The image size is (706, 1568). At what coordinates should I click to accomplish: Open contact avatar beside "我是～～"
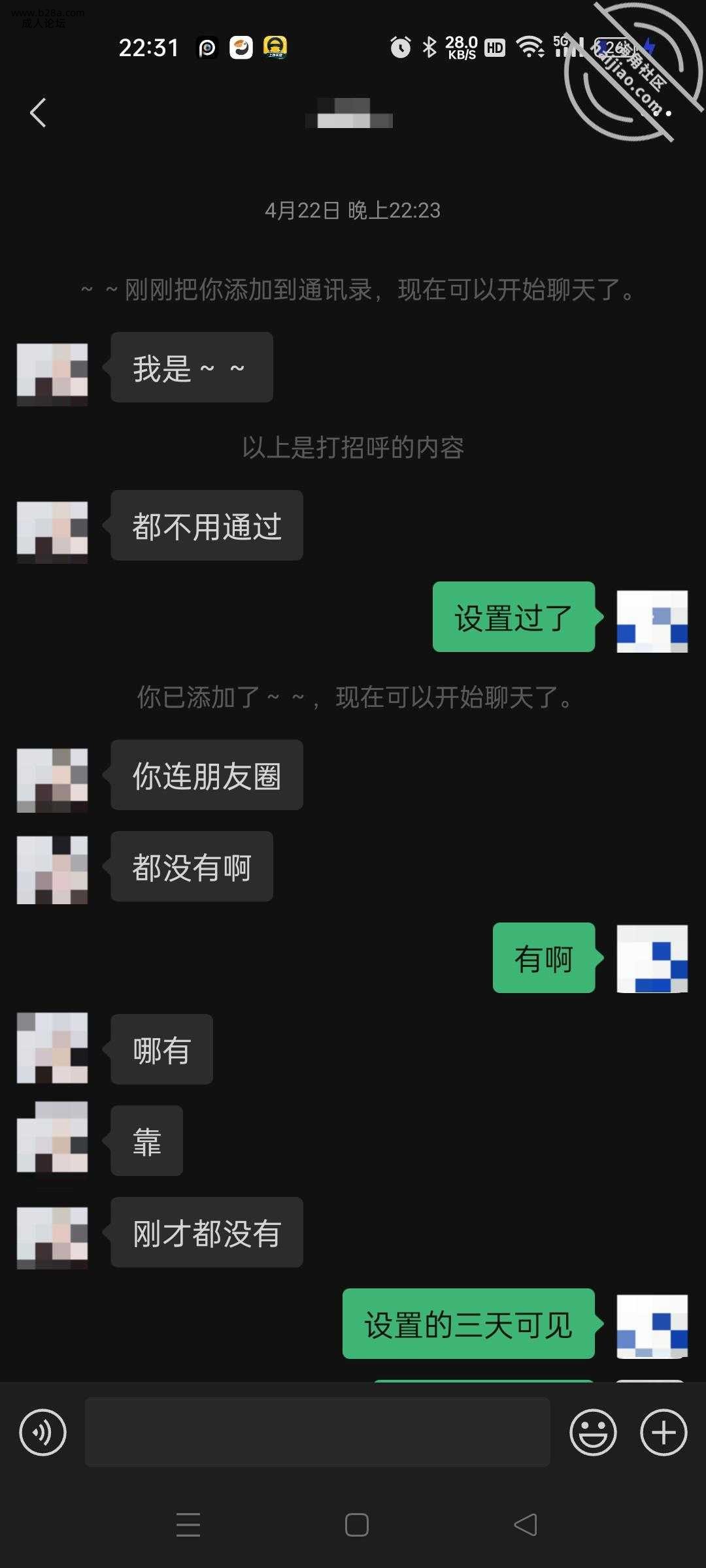[52, 374]
